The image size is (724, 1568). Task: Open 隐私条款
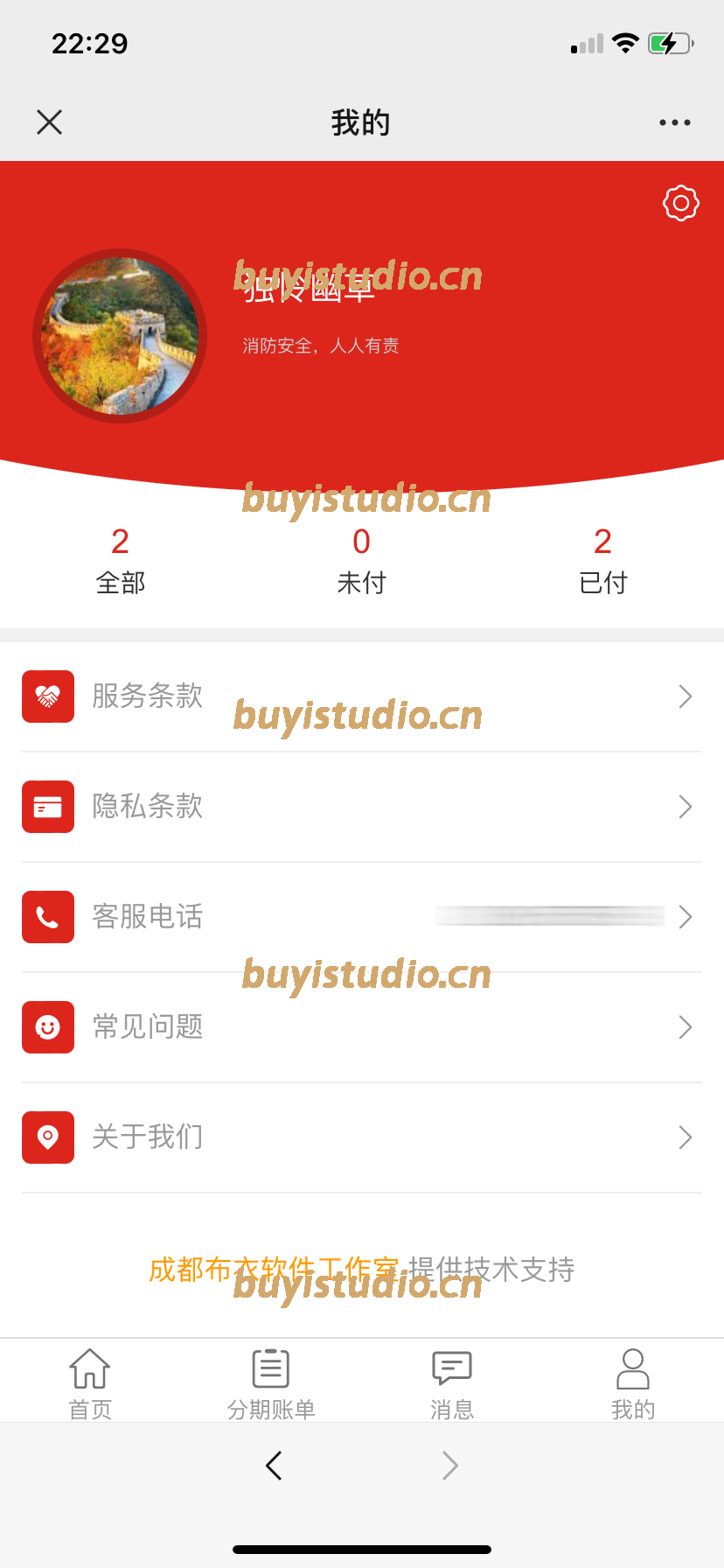click(361, 807)
